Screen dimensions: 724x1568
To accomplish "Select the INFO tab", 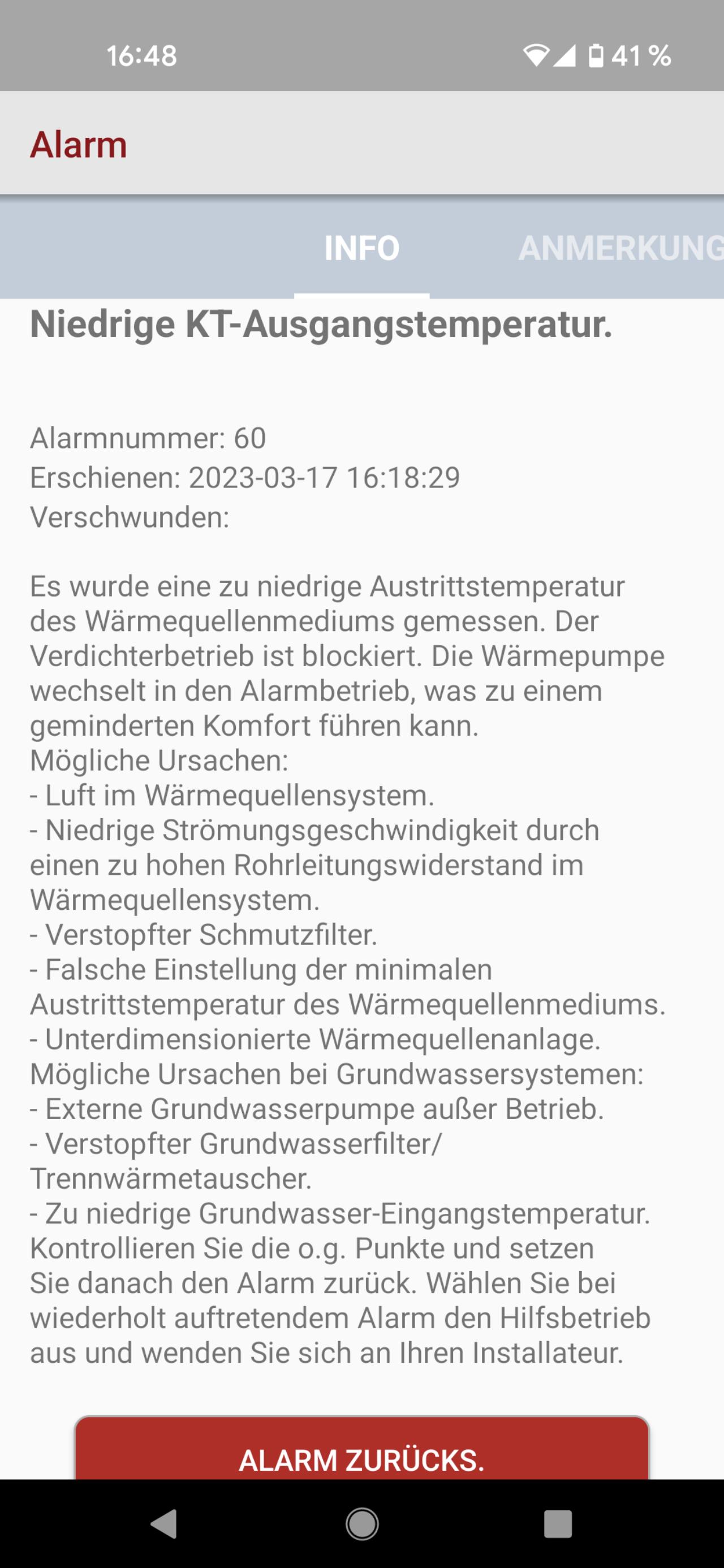I will tap(361, 248).
